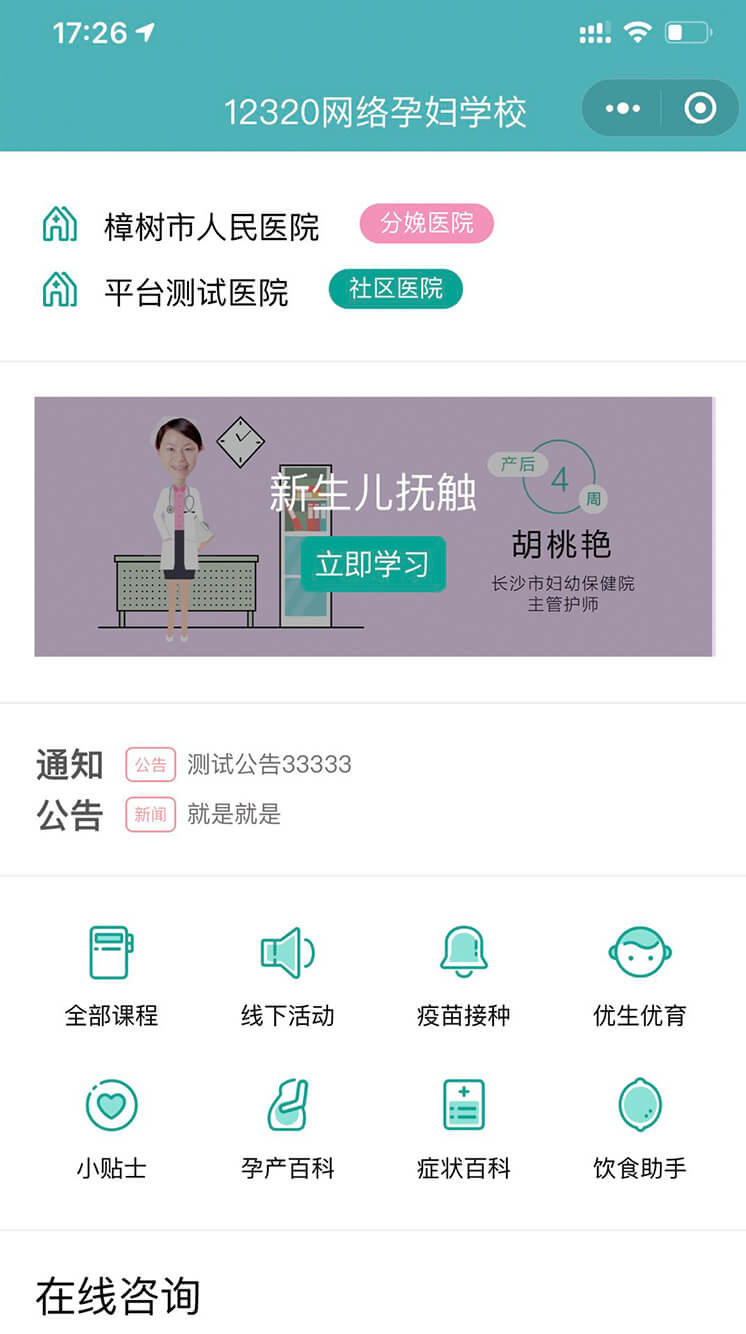The image size is (746, 1334).
Task: Open the mini program more-options menu
Action: click(x=622, y=108)
